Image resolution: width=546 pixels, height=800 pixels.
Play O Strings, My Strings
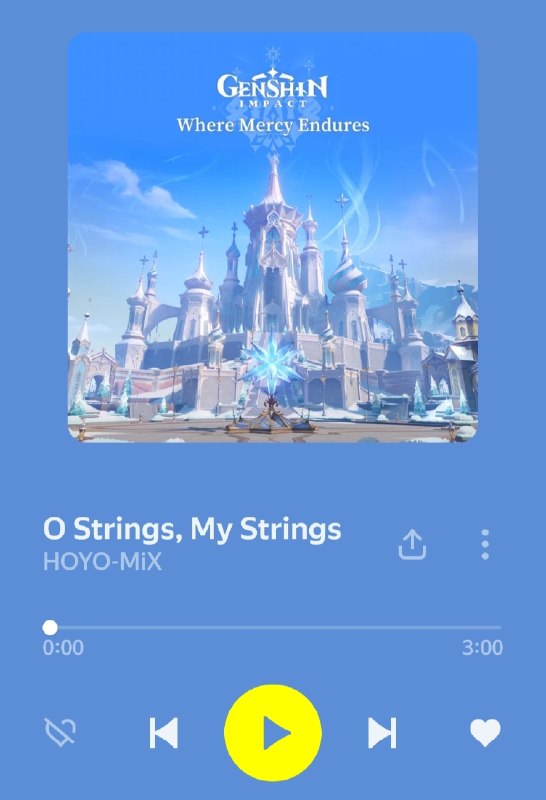click(x=273, y=733)
